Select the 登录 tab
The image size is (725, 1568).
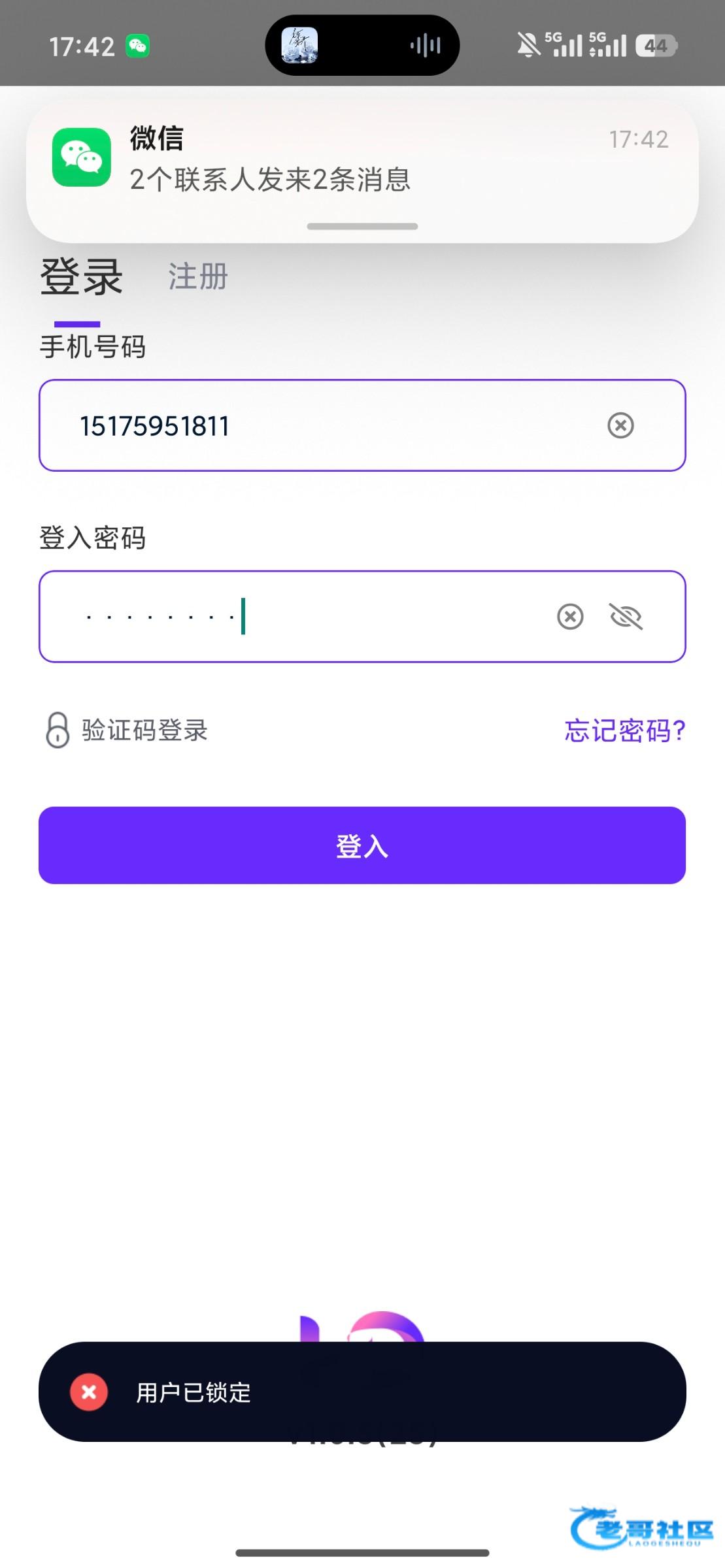pyautogui.click(x=82, y=278)
